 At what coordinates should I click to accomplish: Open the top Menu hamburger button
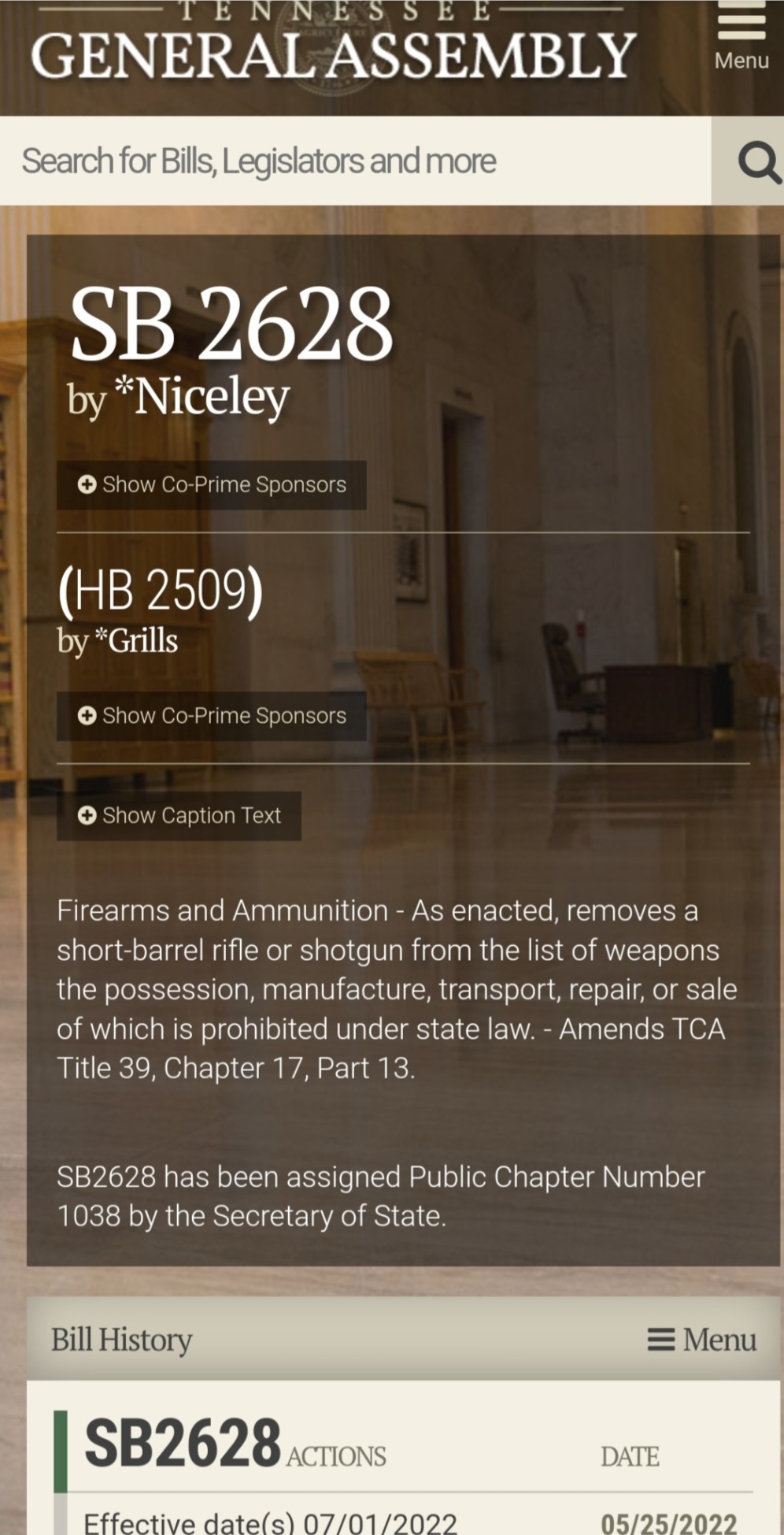click(741, 38)
